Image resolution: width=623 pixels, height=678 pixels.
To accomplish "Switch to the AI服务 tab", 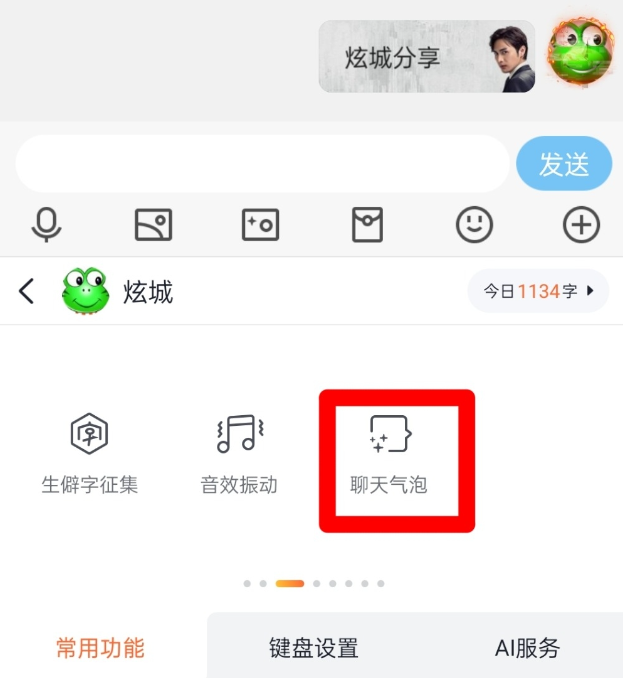I will click(x=528, y=648).
